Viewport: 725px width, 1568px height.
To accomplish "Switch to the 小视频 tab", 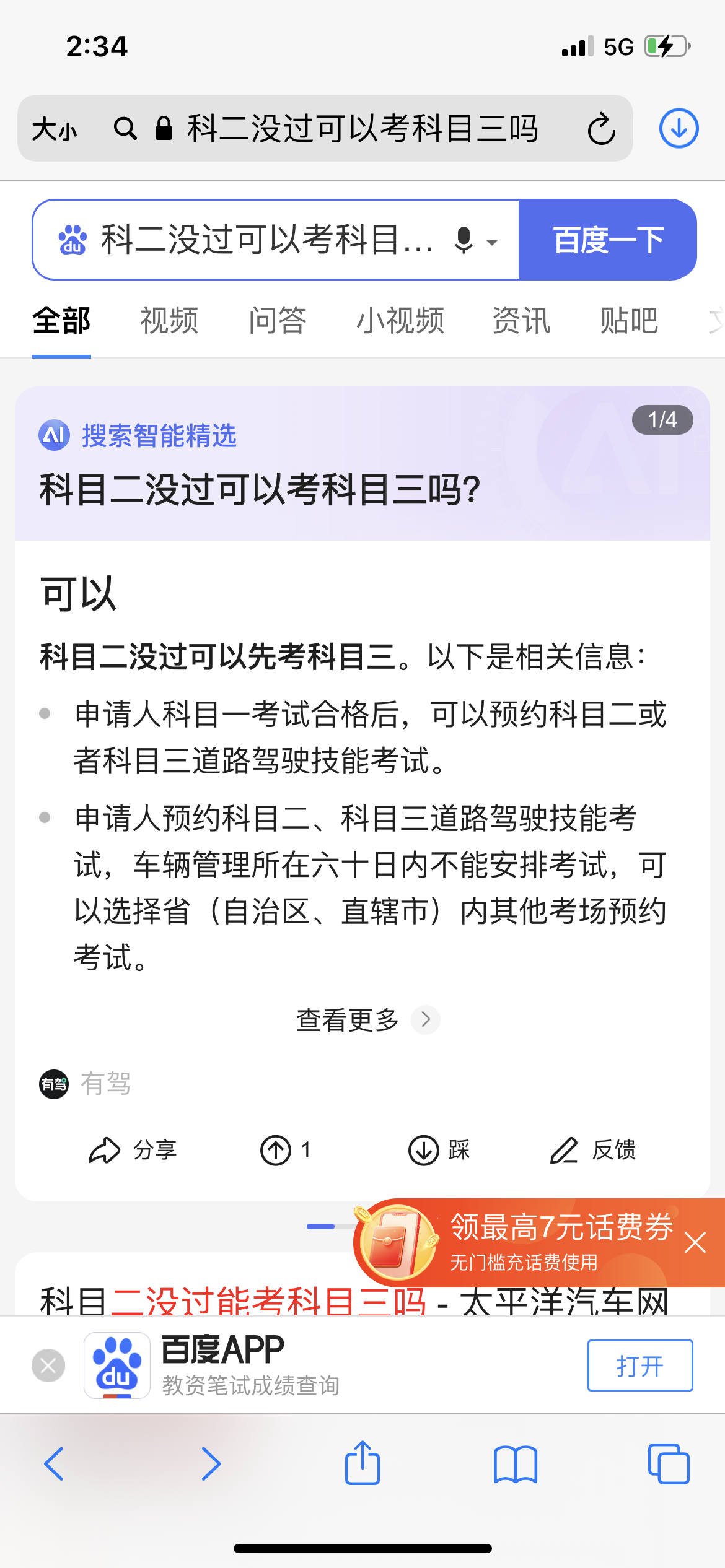I will (400, 321).
